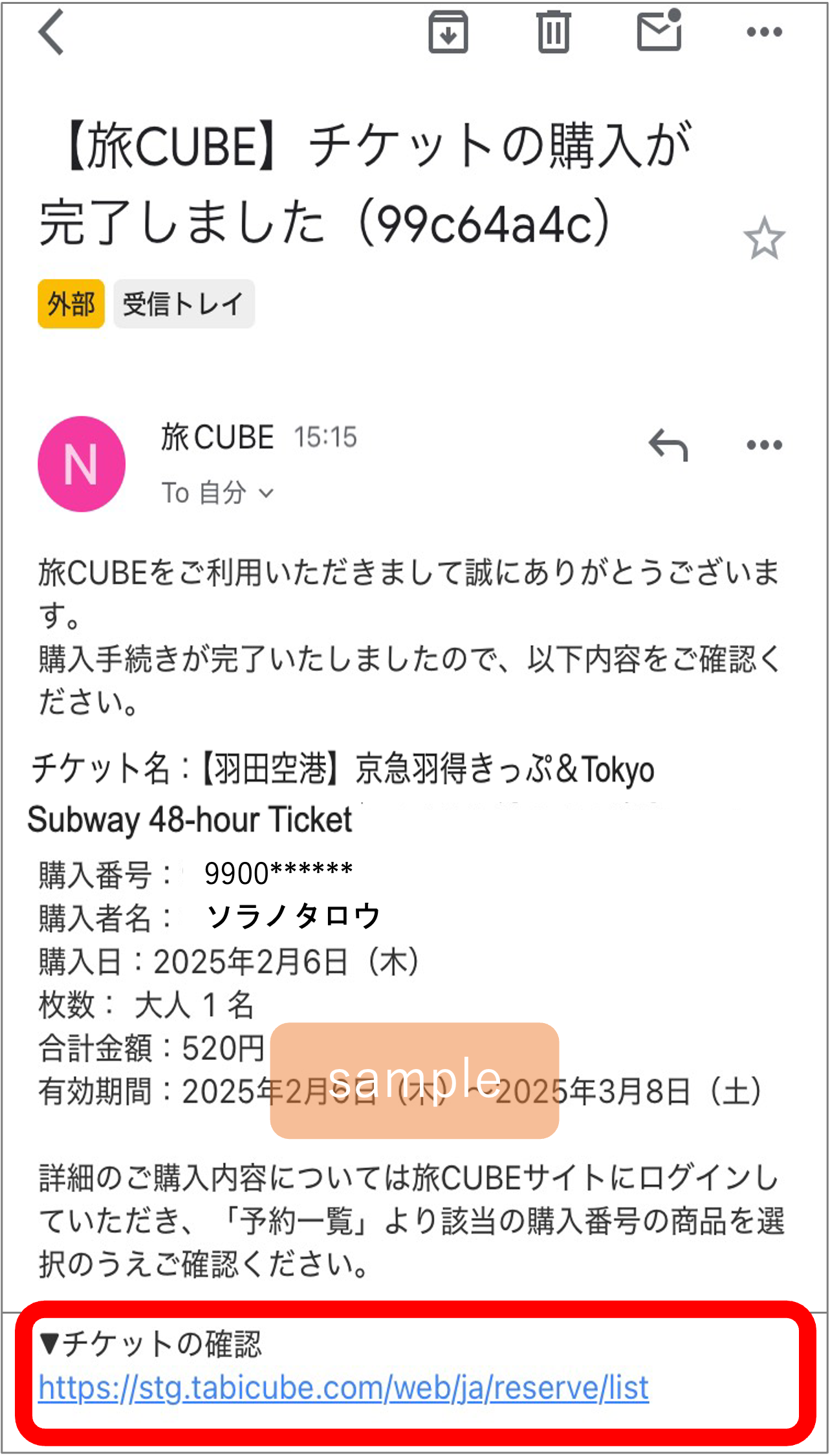This screenshot has width=830, height=1456.
Task: Expand the To 自分 recipient details
Action: click(x=217, y=493)
